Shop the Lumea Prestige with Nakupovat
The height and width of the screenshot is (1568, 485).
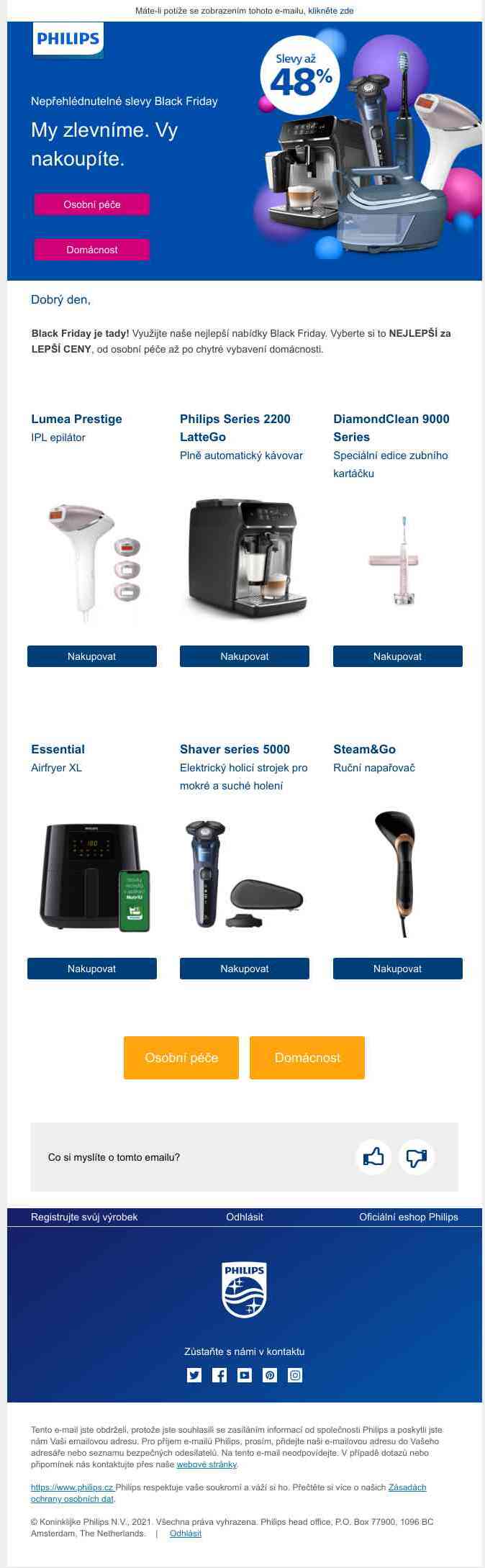tap(92, 656)
